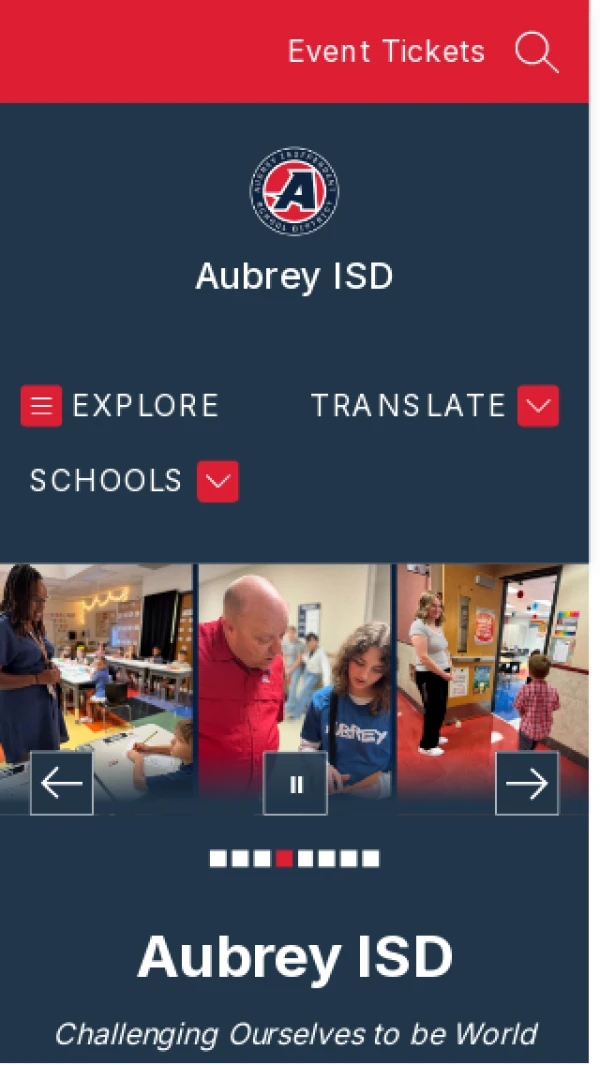
Task: Expand the Translate dropdown
Action: pyautogui.click(x=538, y=405)
